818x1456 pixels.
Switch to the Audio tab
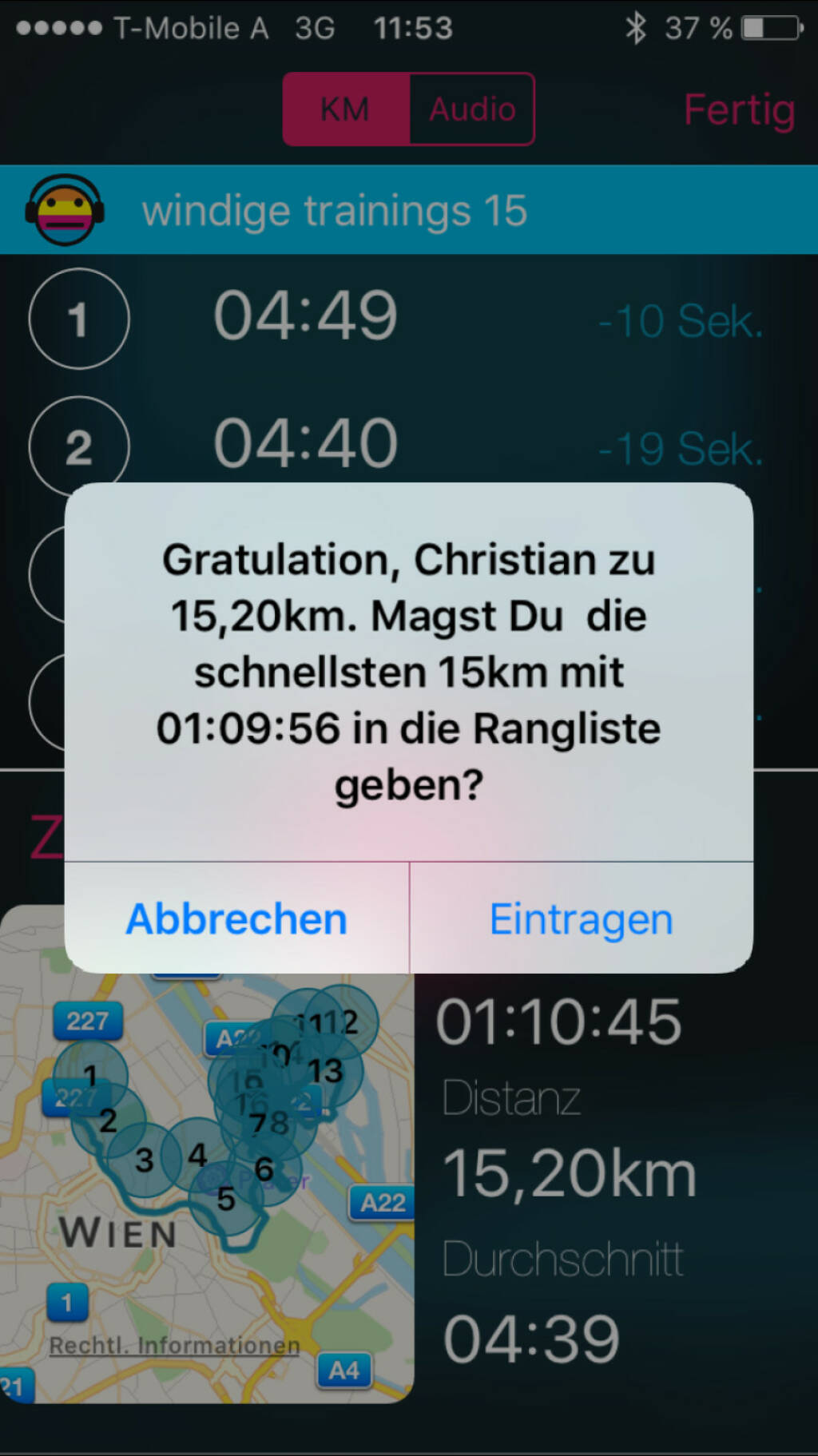[472, 109]
